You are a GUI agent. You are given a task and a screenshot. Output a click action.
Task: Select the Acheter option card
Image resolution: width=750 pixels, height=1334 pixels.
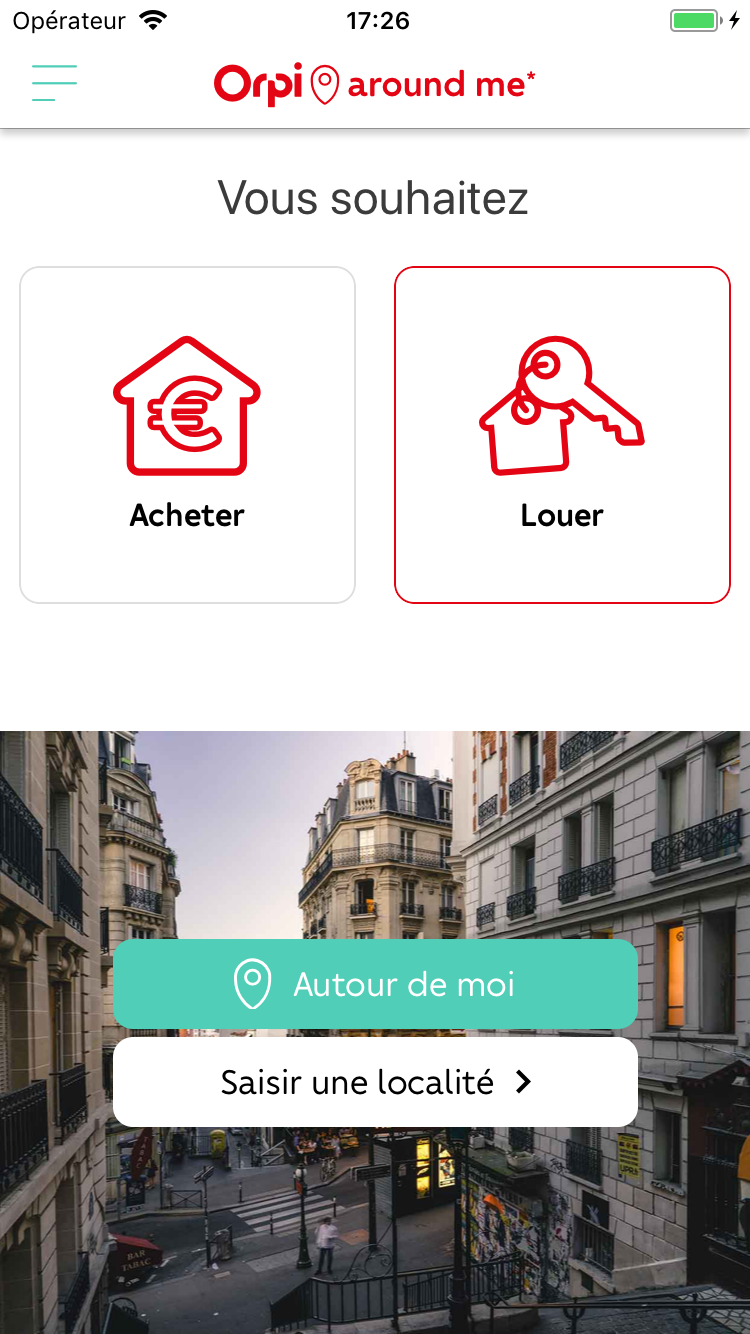point(186,433)
